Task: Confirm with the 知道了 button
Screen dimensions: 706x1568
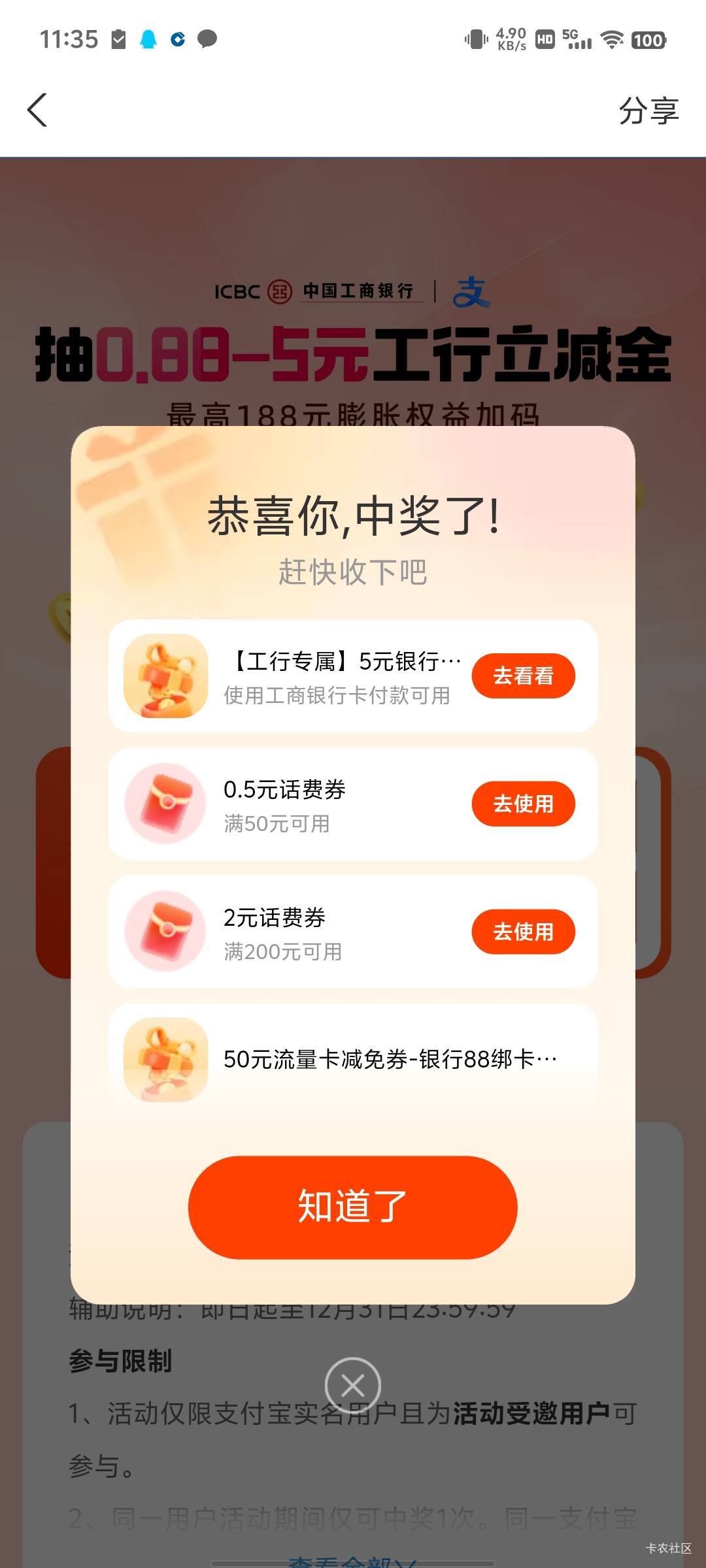Action: point(353,1207)
